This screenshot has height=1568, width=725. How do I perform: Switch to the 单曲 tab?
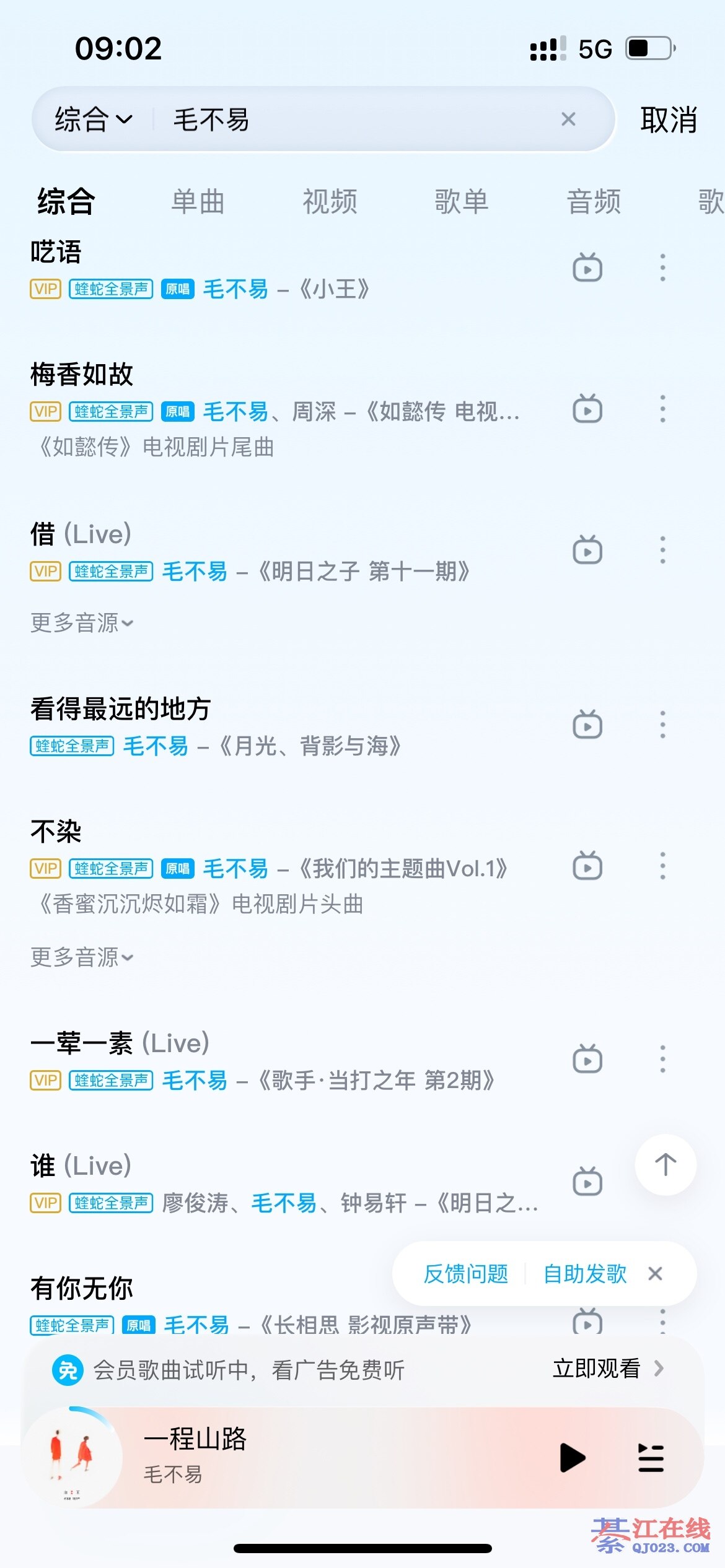coord(198,202)
